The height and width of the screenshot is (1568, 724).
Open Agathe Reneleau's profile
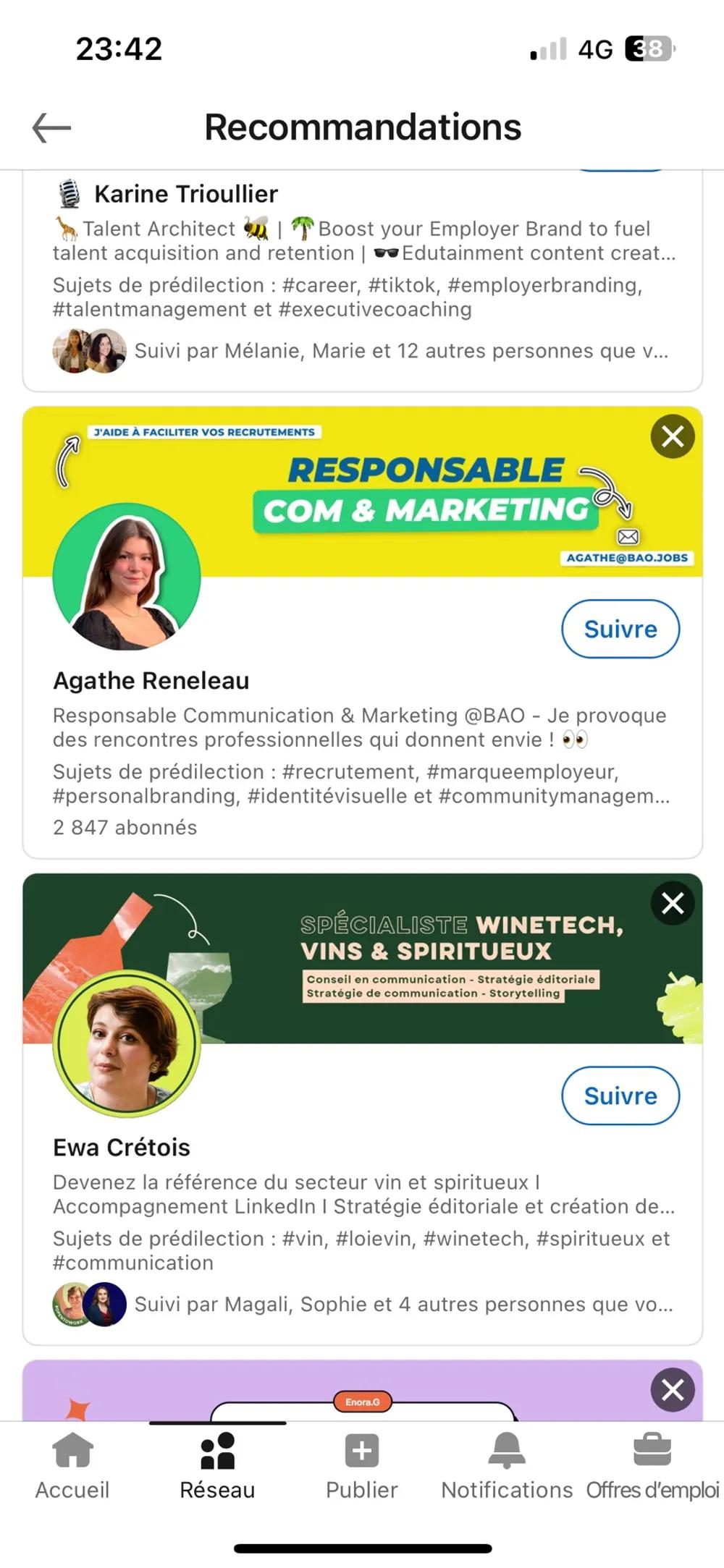coord(151,681)
